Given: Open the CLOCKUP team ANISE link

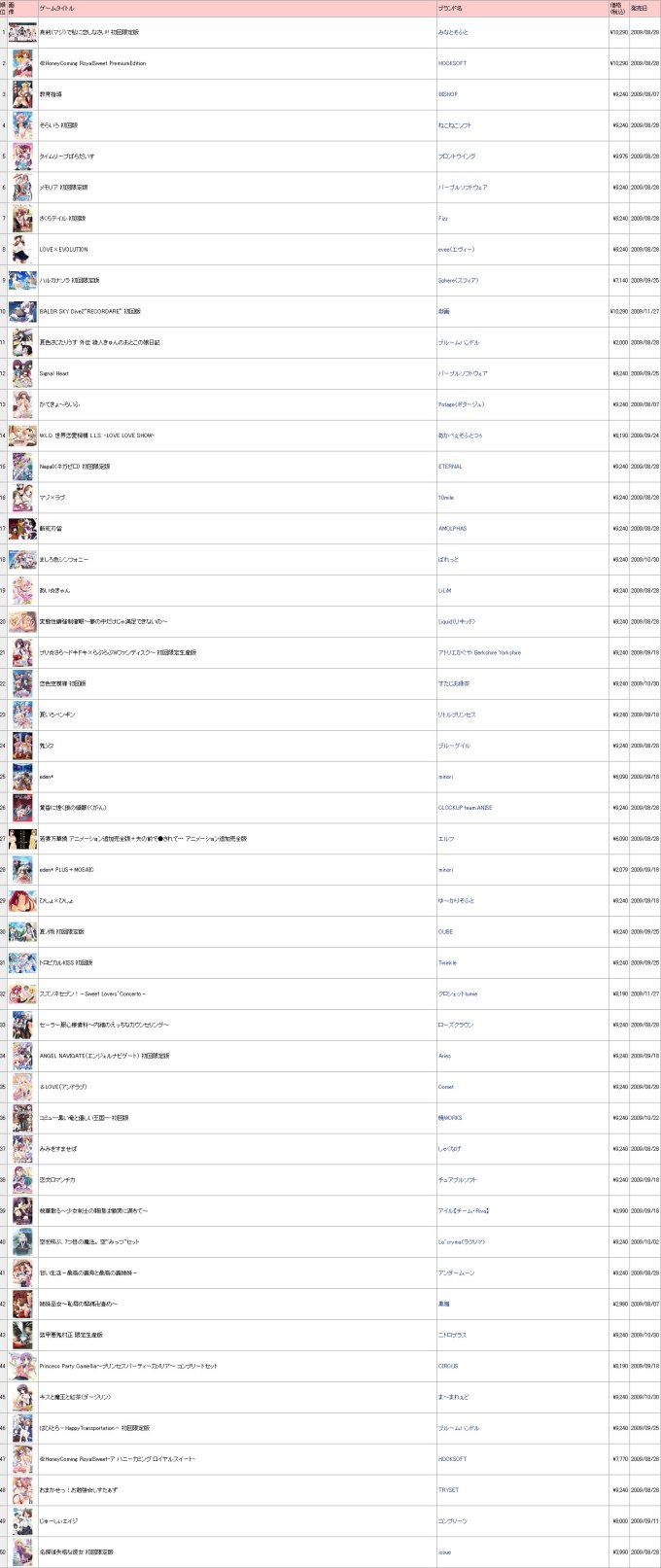Looking at the screenshot, I should click(x=465, y=808).
